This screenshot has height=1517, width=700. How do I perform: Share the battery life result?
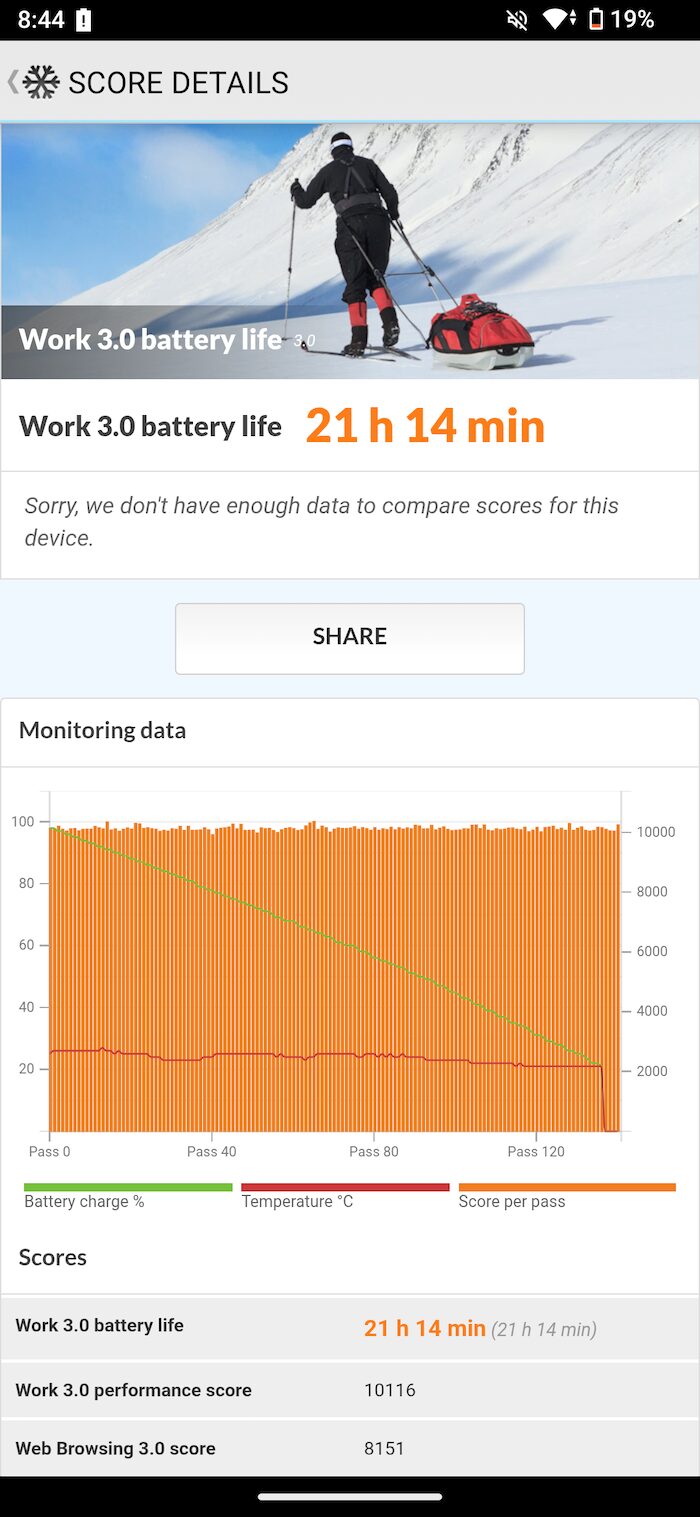click(x=349, y=637)
